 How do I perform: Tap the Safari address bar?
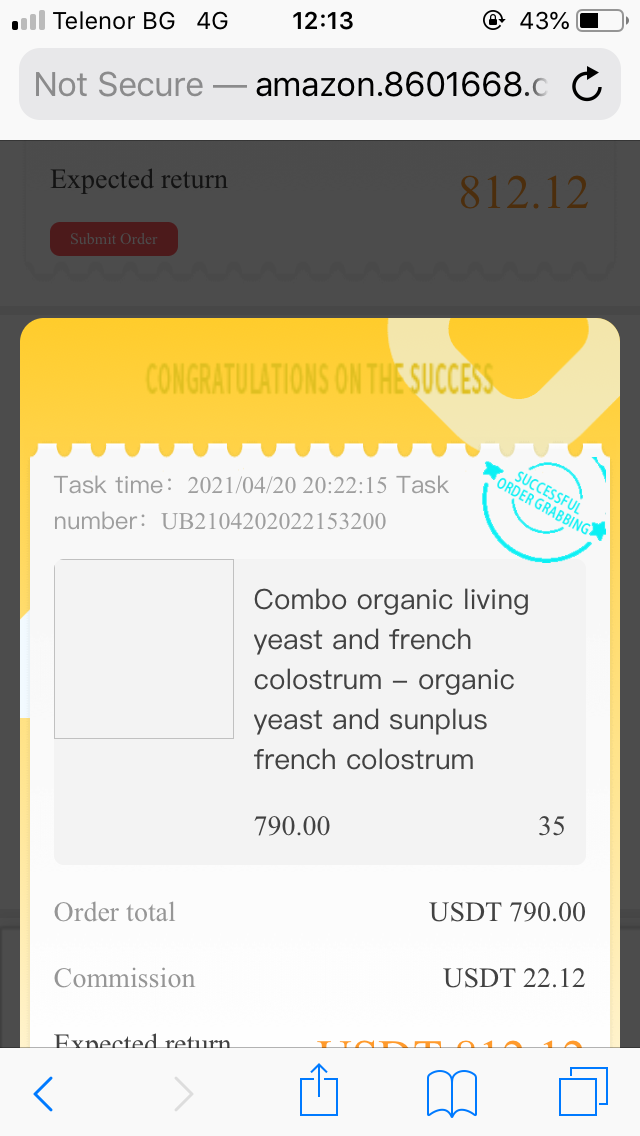[290, 85]
